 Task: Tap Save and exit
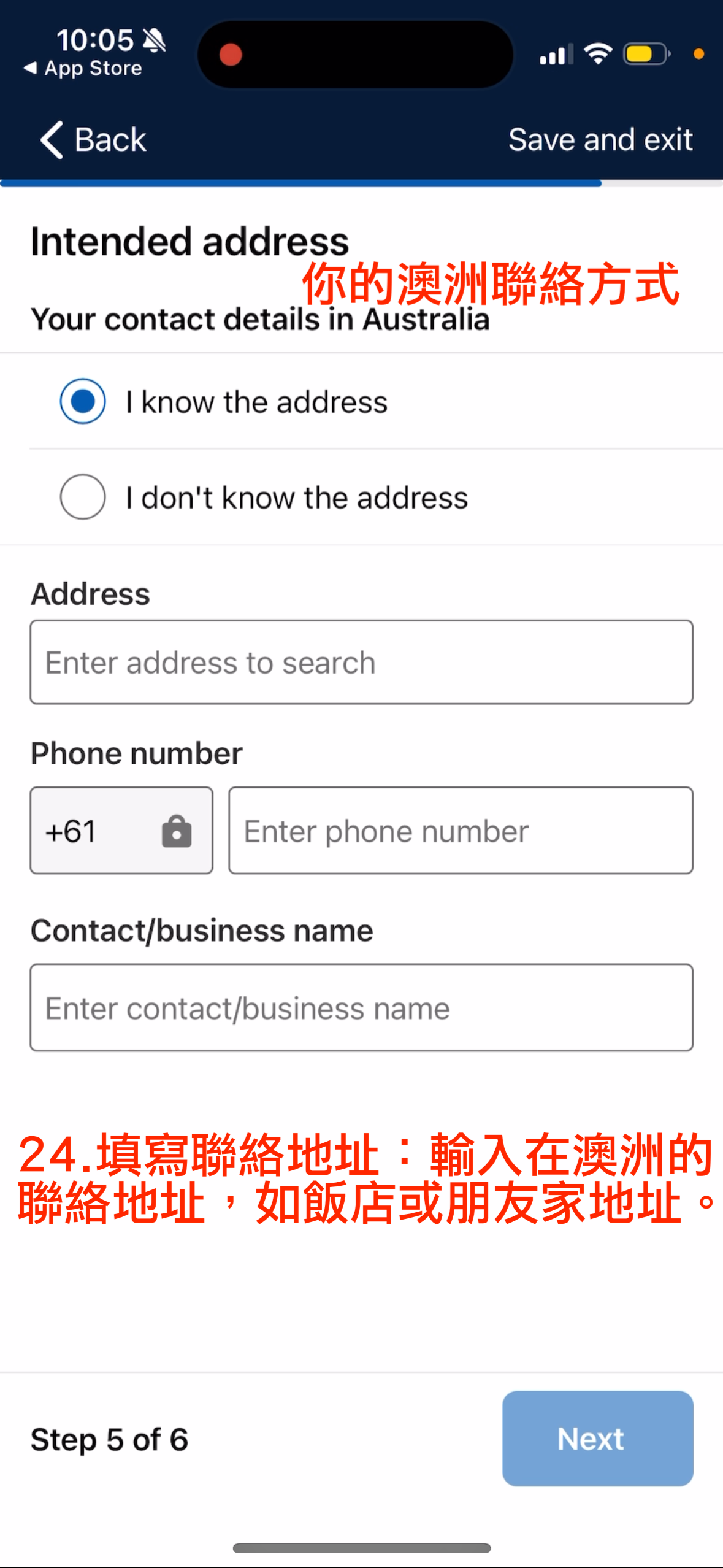tap(600, 139)
